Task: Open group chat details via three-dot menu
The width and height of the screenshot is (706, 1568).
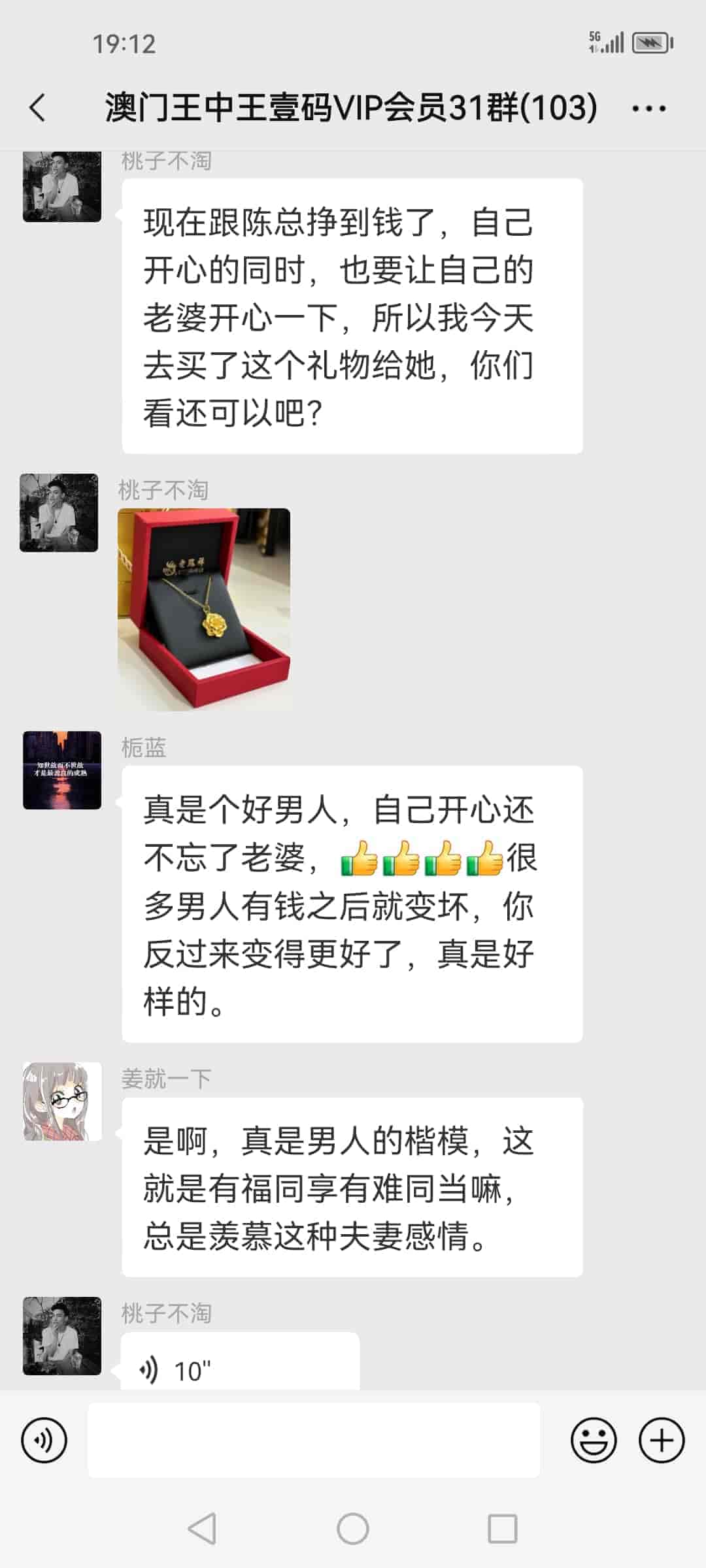Action: point(648,108)
